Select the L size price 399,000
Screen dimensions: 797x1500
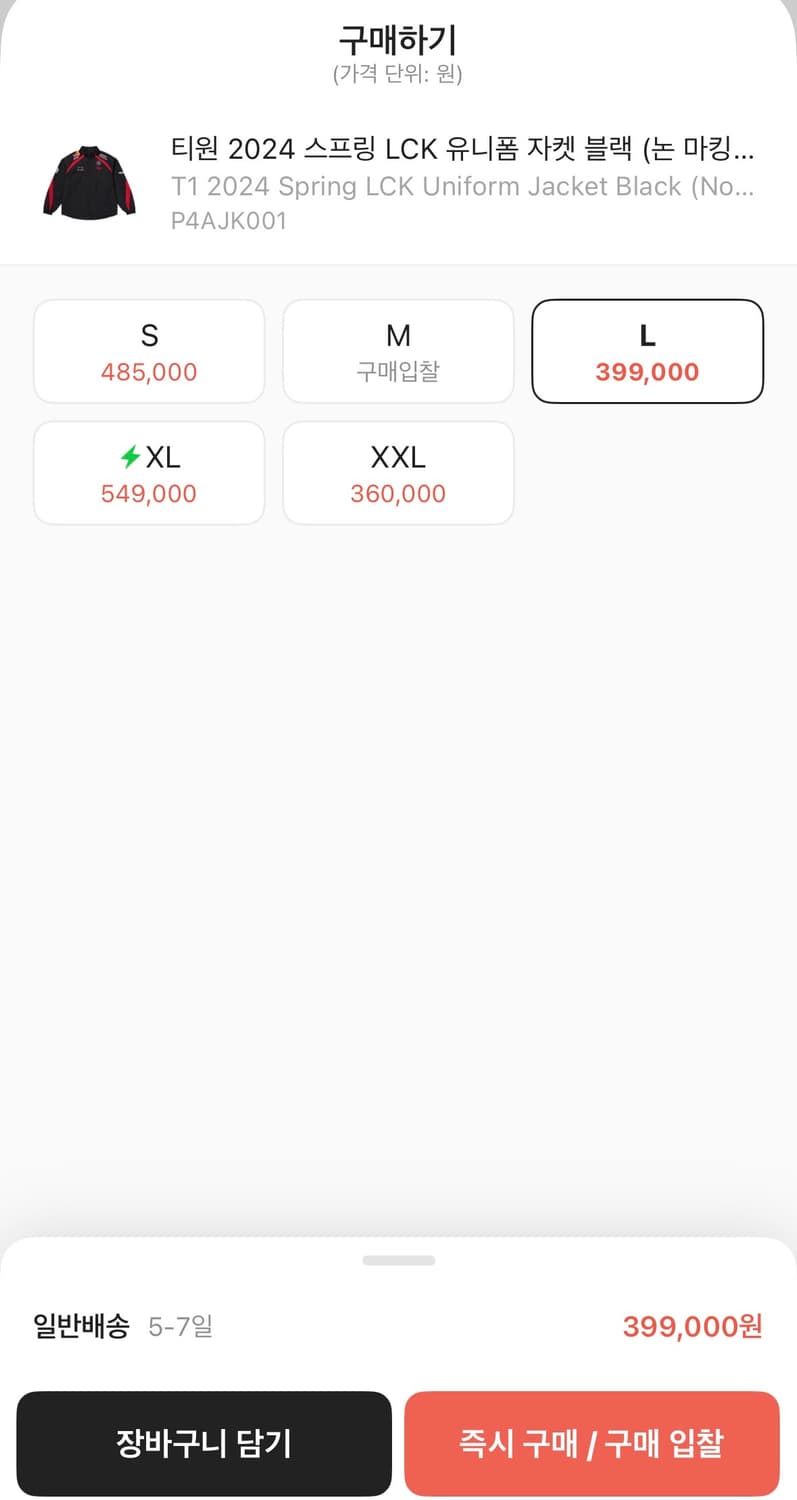[x=647, y=372]
